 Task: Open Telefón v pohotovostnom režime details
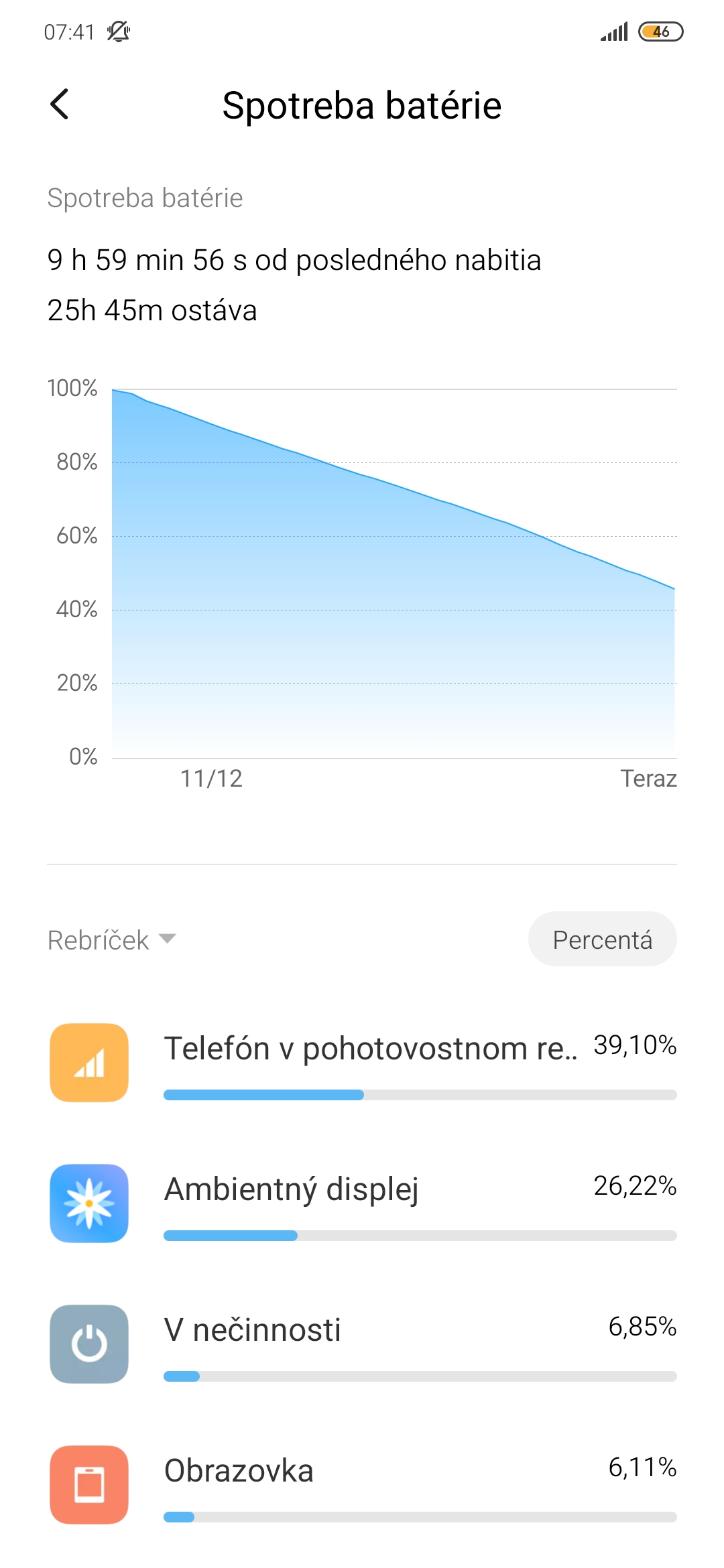(x=362, y=1063)
